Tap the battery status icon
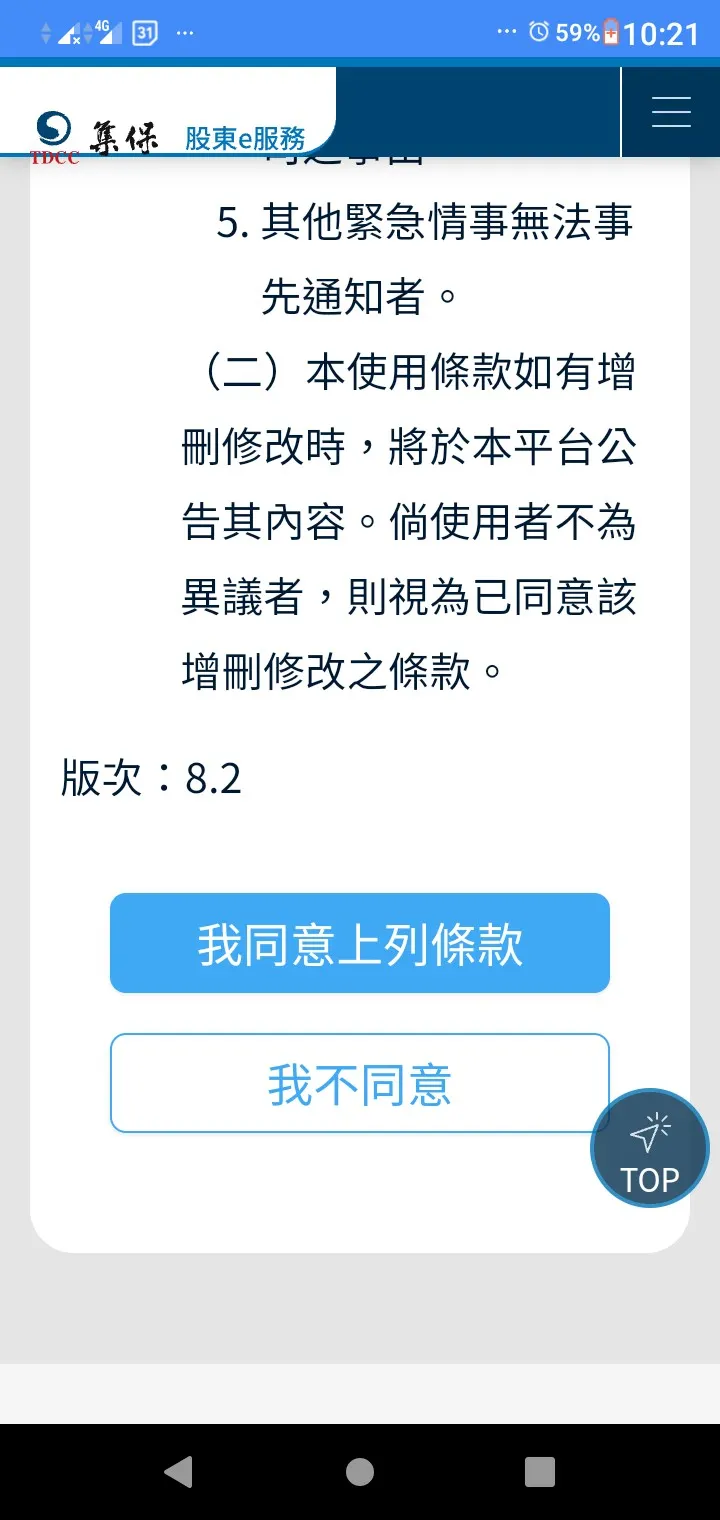Viewport: 720px width, 1520px height. click(x=613, y=31)
